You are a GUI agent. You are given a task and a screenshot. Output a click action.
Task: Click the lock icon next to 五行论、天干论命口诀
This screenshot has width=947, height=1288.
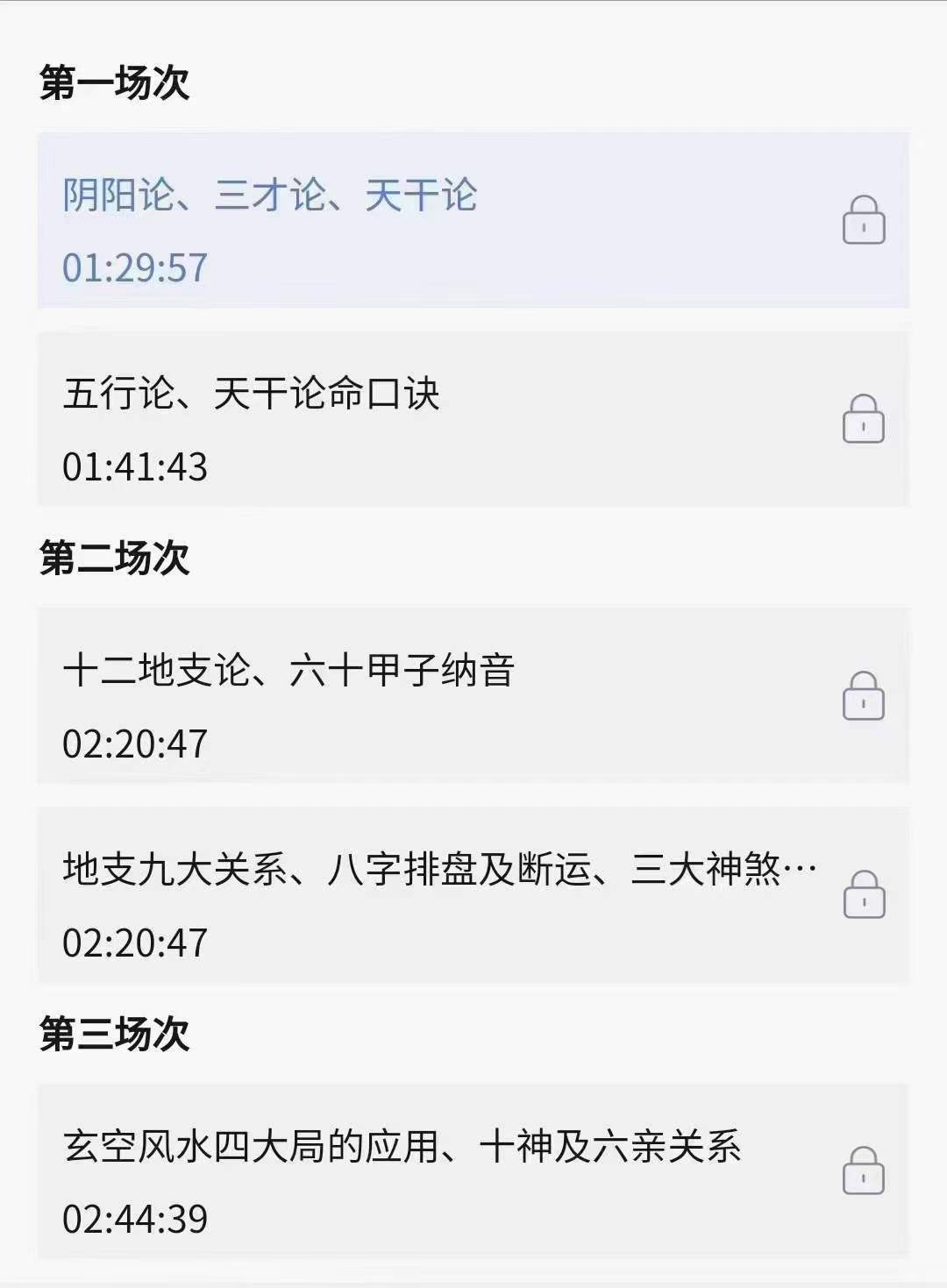[x=864, y=418]
